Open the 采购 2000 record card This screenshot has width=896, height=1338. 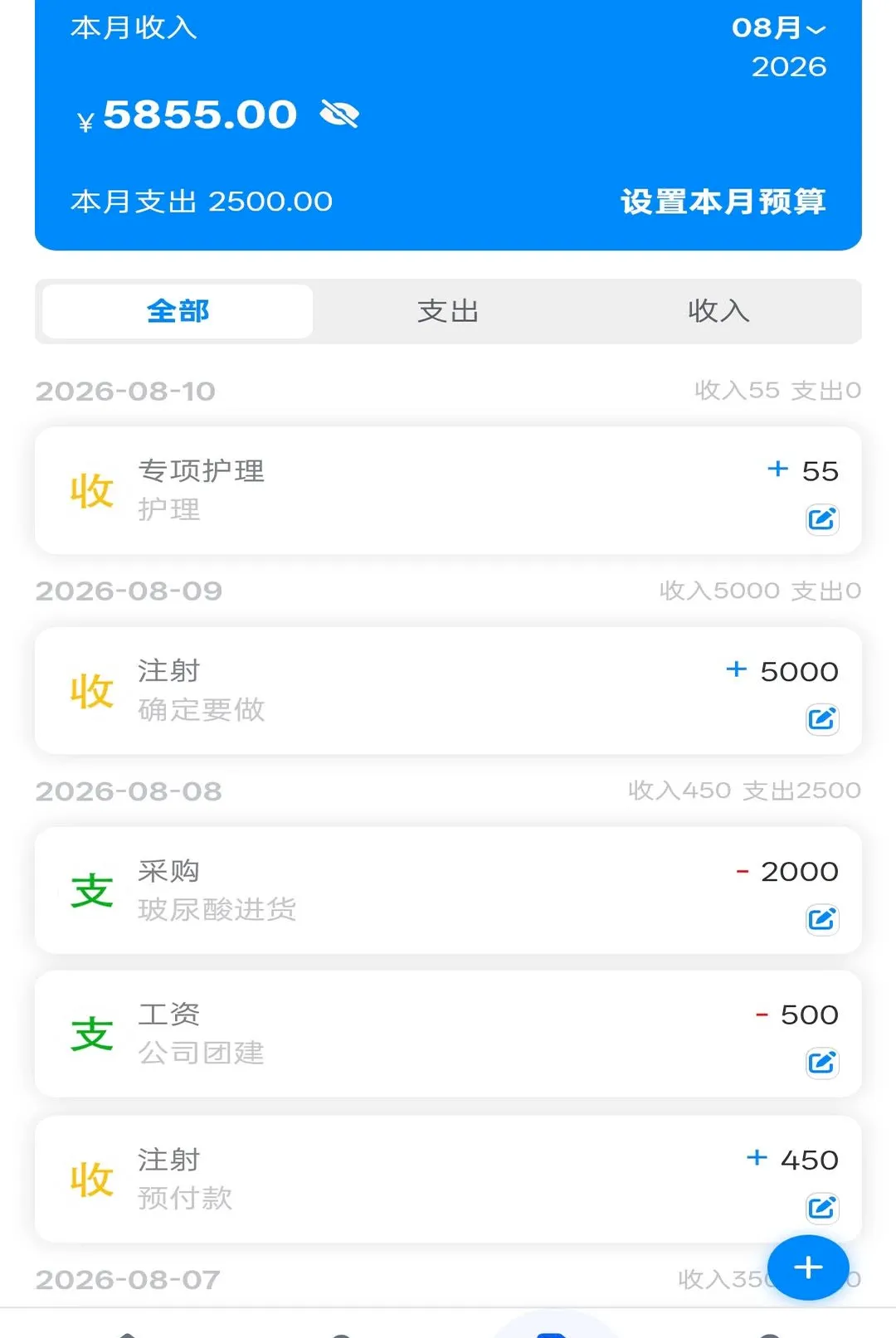(x=448, y=890)
